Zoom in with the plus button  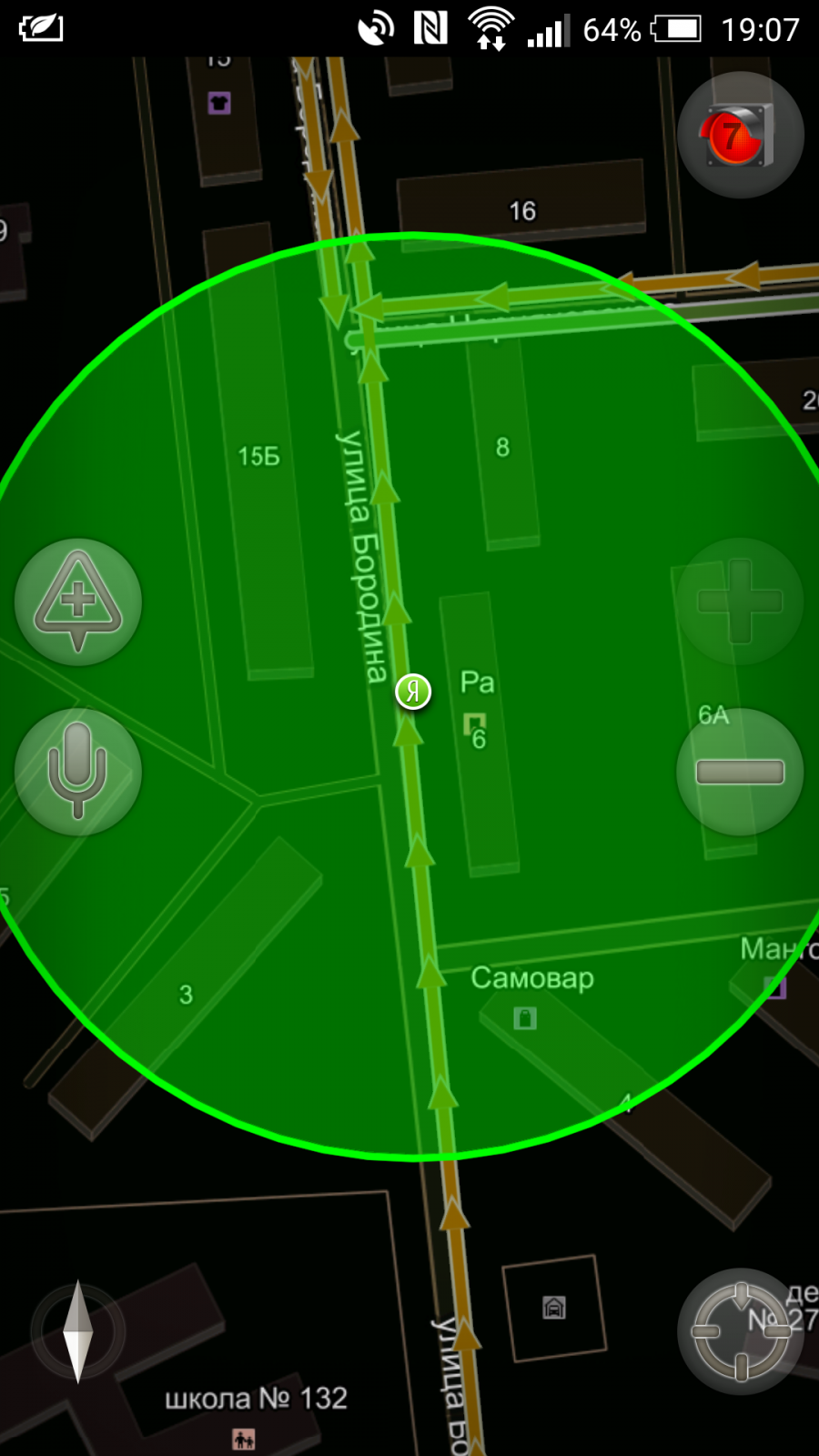click(740, 602)
